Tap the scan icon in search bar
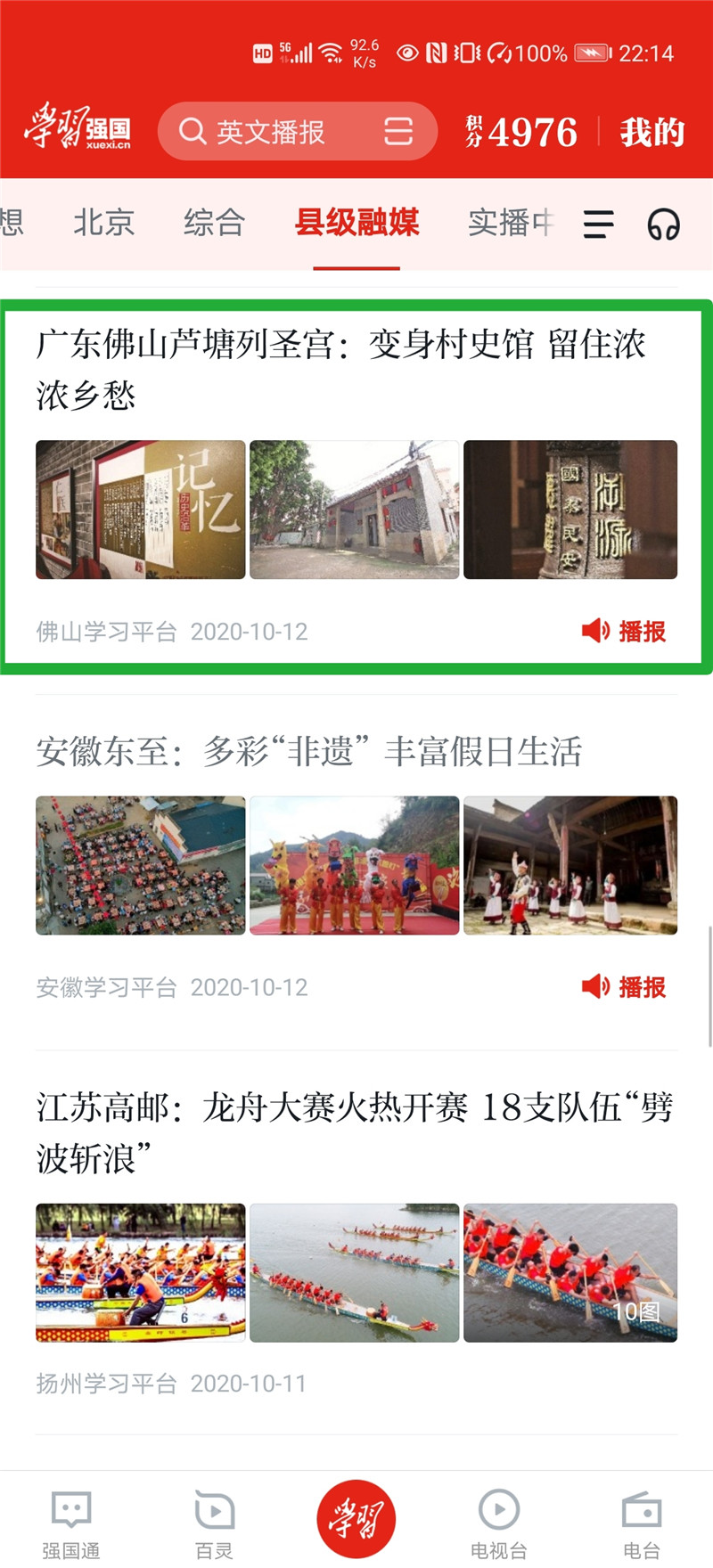This screenshot has width=713, height=1568. [x=398, y=132]
